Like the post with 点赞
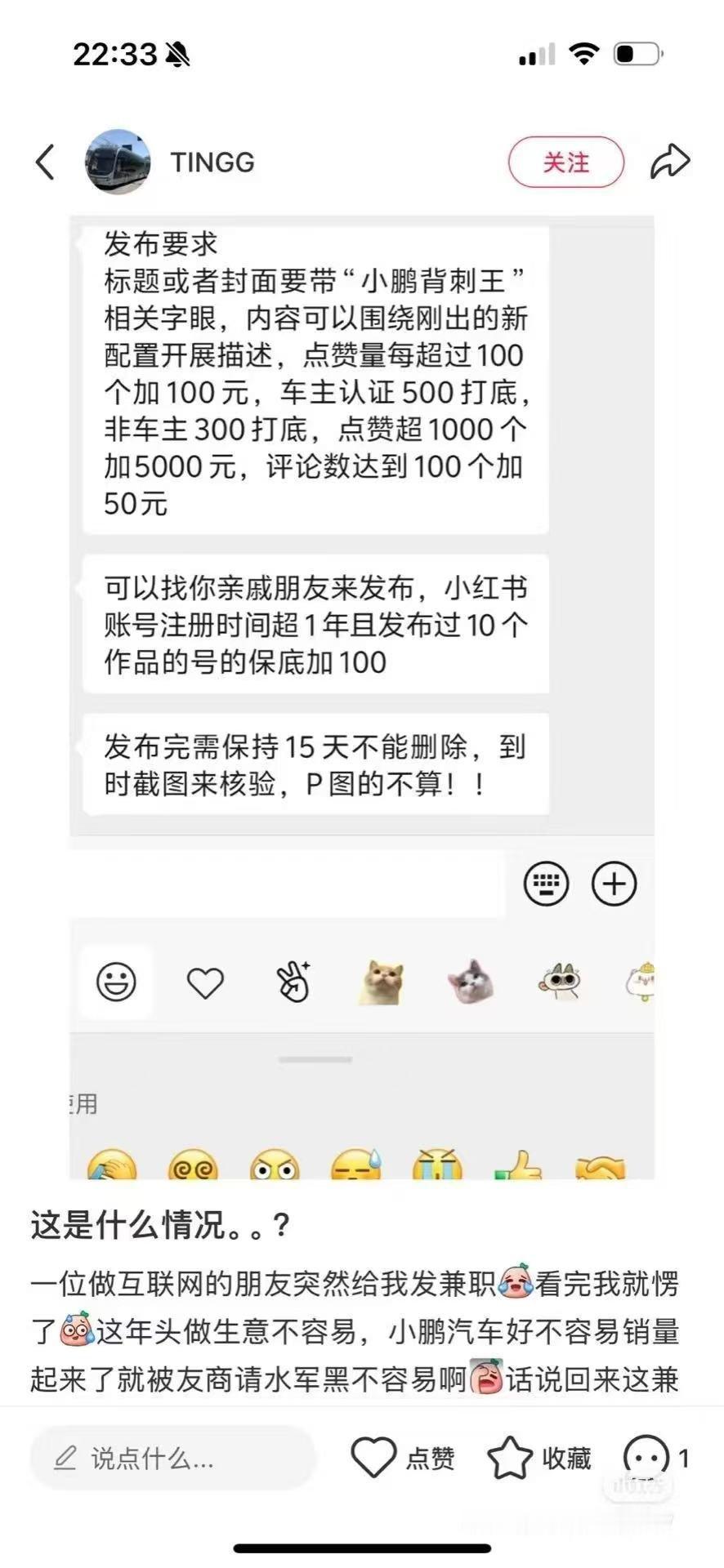 pos(402,1458)
